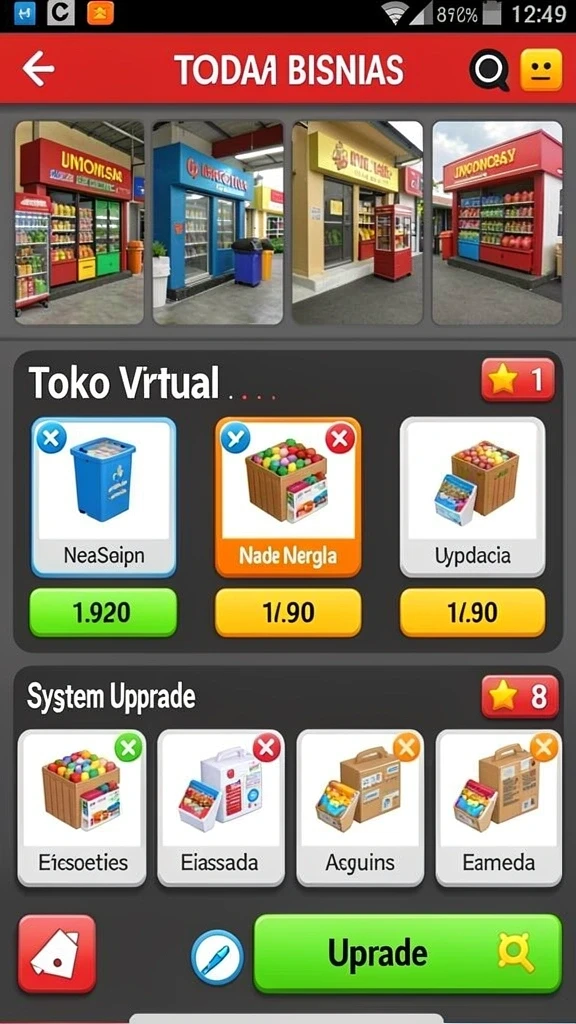Tap the price button under Nade Nergla
The image size is (576, 1024).
(288, 612)
